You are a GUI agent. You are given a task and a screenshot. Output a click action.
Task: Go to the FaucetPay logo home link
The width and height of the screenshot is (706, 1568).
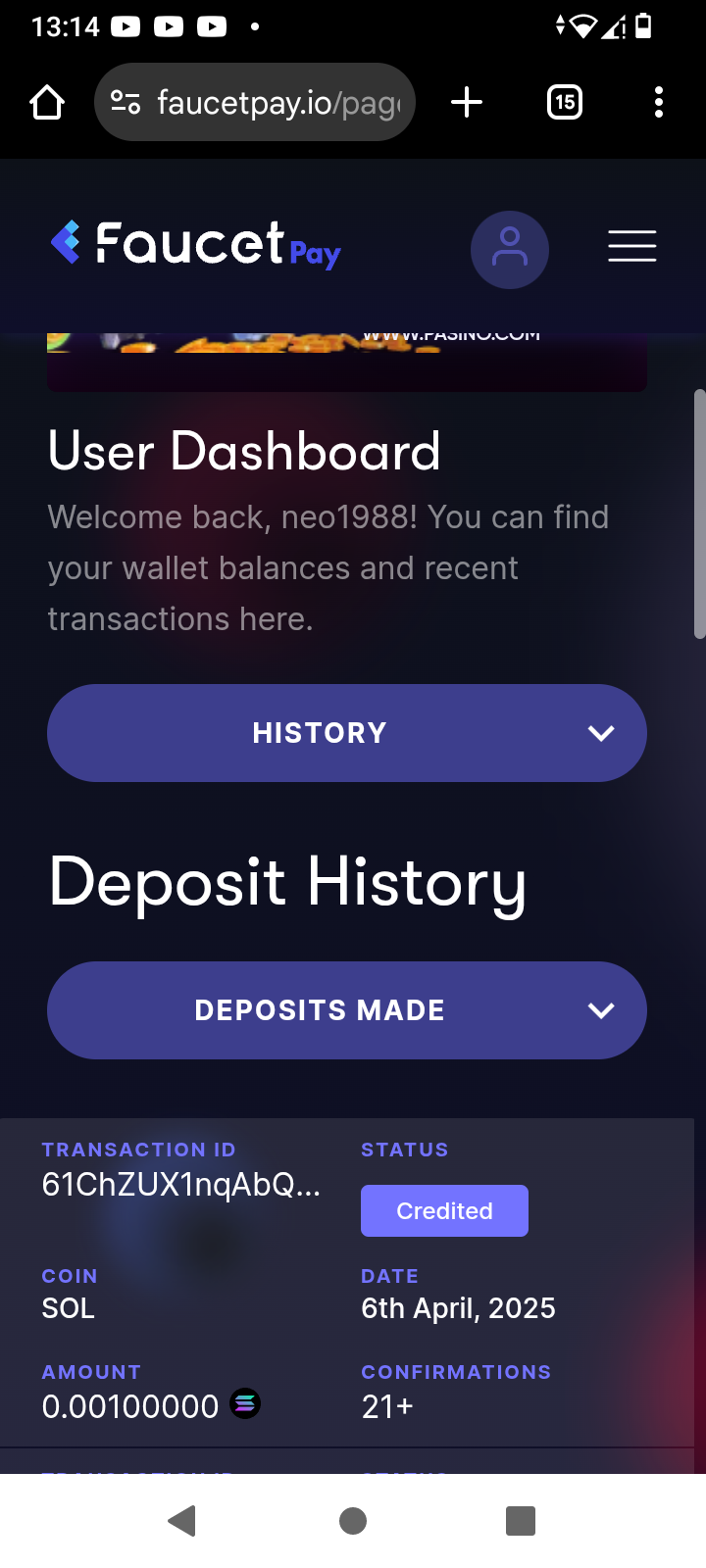196,244
